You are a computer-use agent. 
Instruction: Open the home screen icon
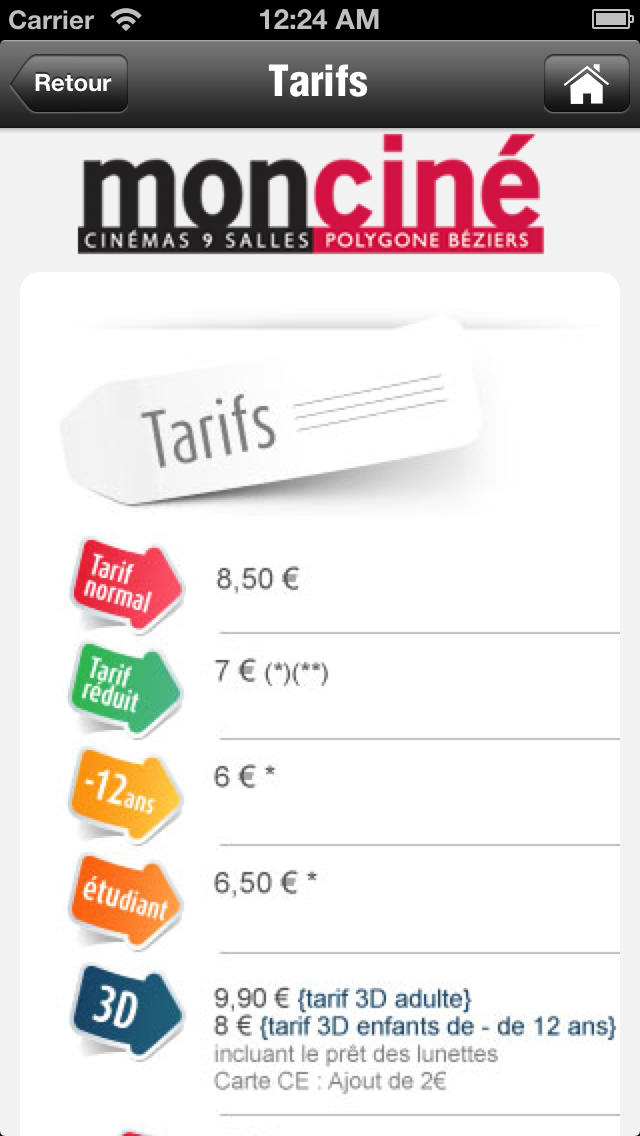(586, 83)
